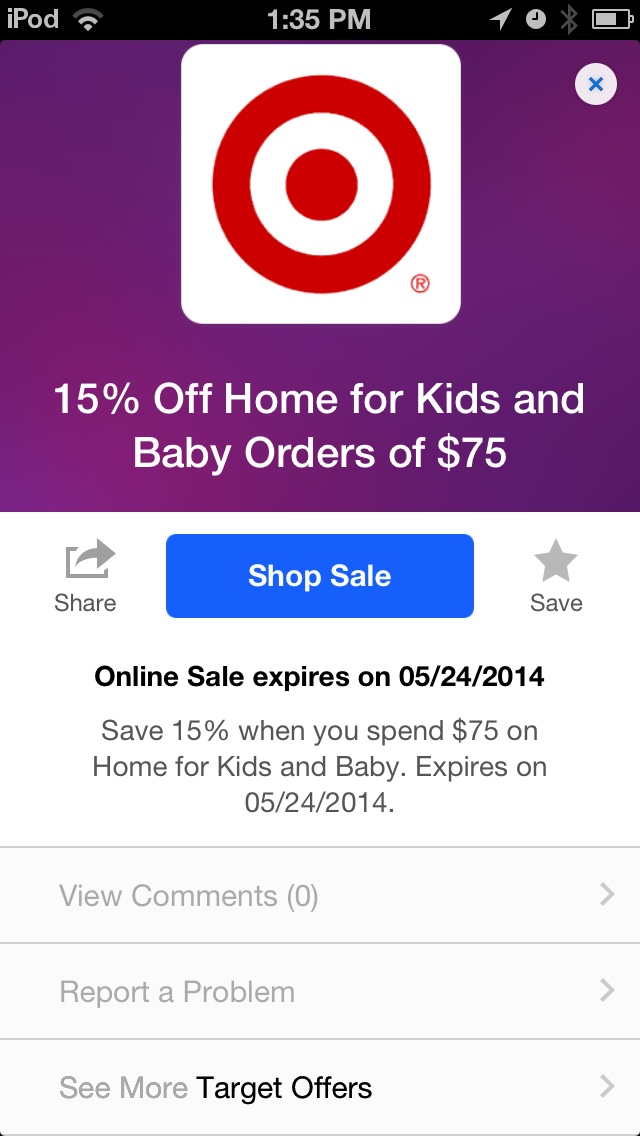Open the Report a Problem row
Image resolution: width=640 pixels, height=1136 pixels.
click(x=320, y=992)
